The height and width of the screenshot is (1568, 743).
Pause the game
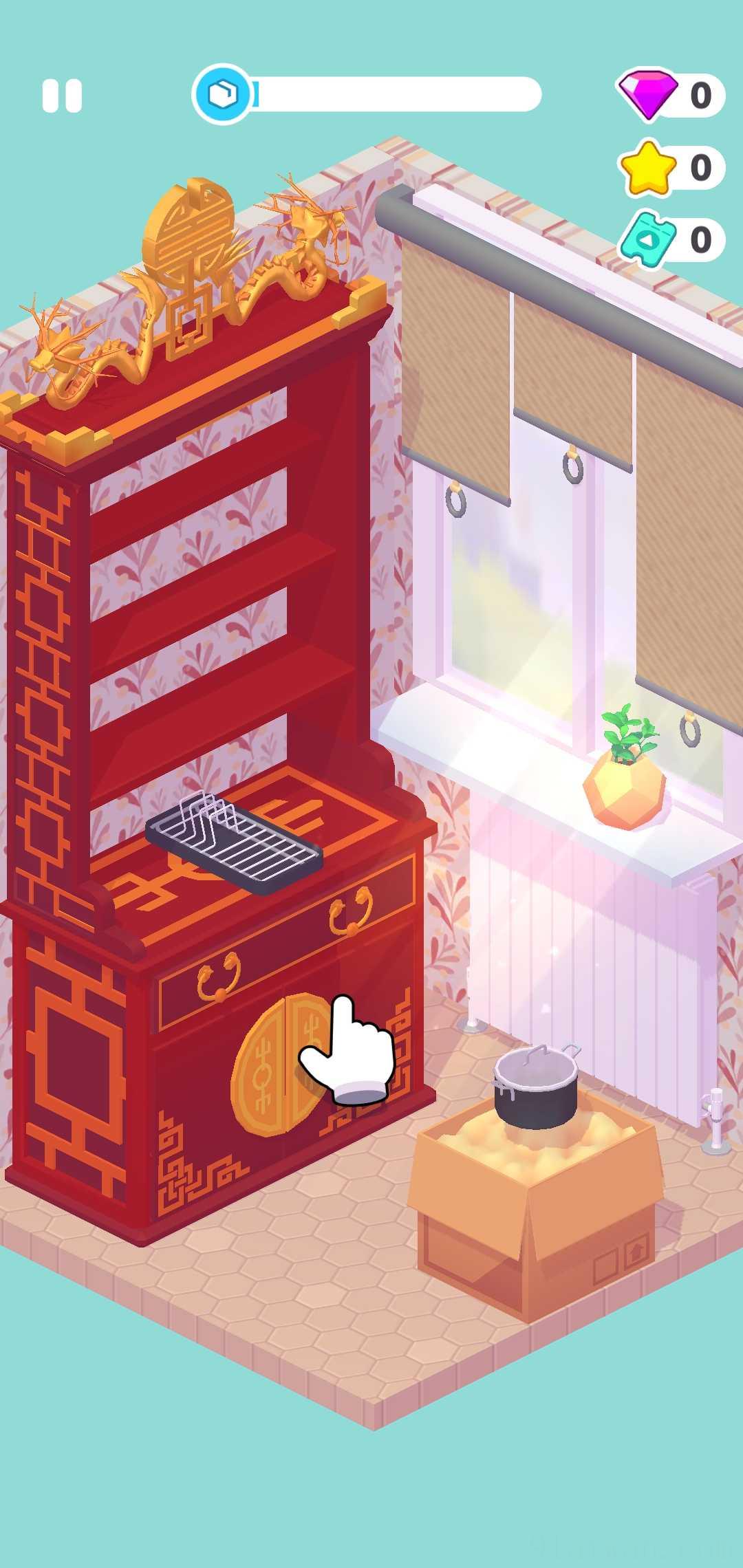point(62,96)
